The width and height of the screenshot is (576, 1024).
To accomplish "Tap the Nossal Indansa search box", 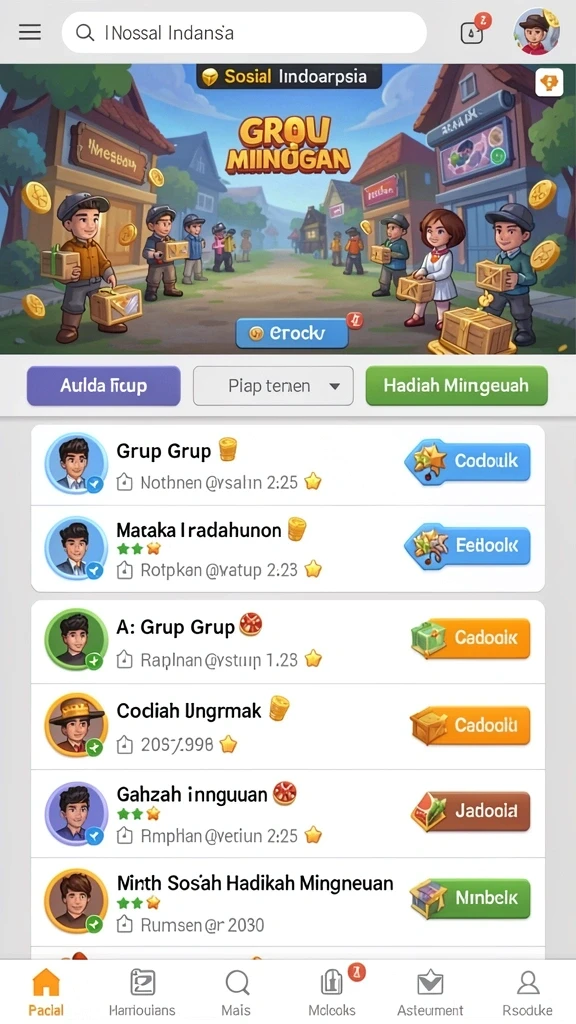I will coord(244,32).
